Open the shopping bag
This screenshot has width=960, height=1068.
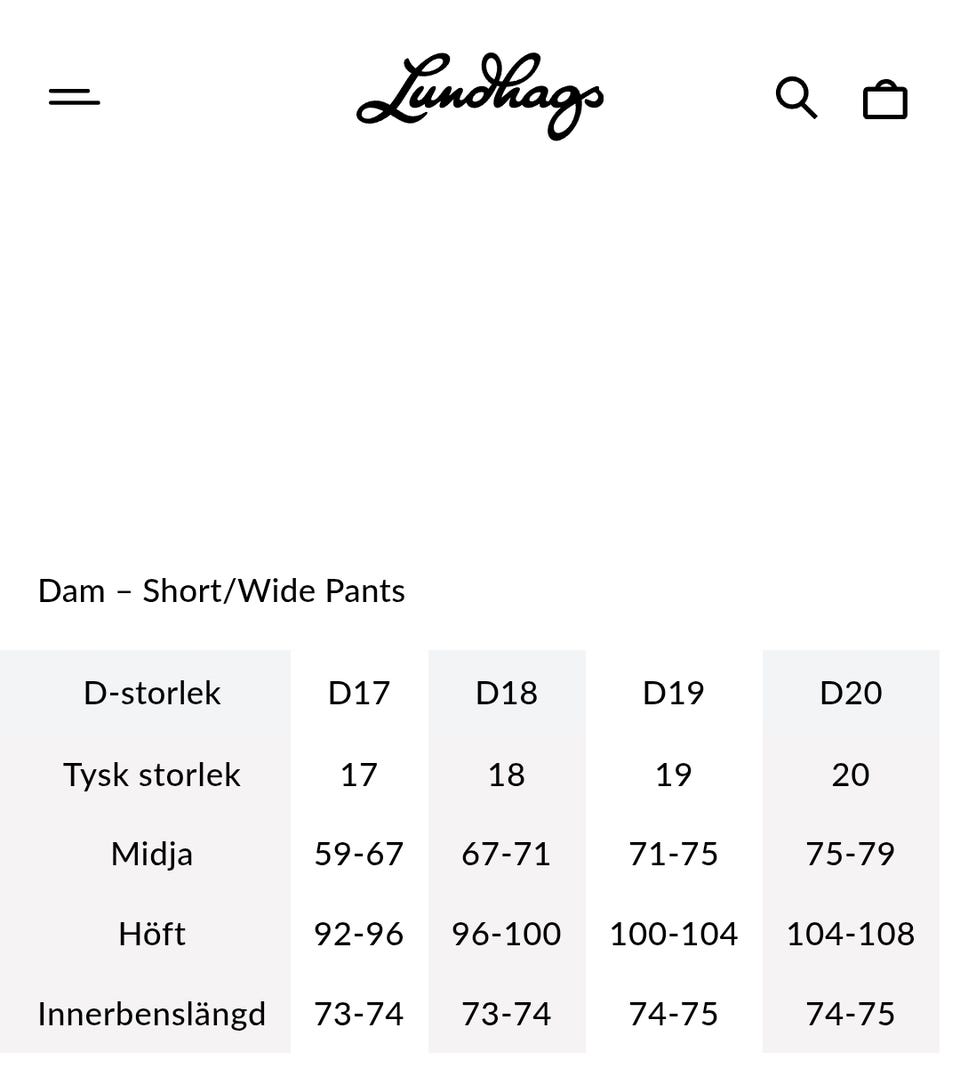coord(885,99)
